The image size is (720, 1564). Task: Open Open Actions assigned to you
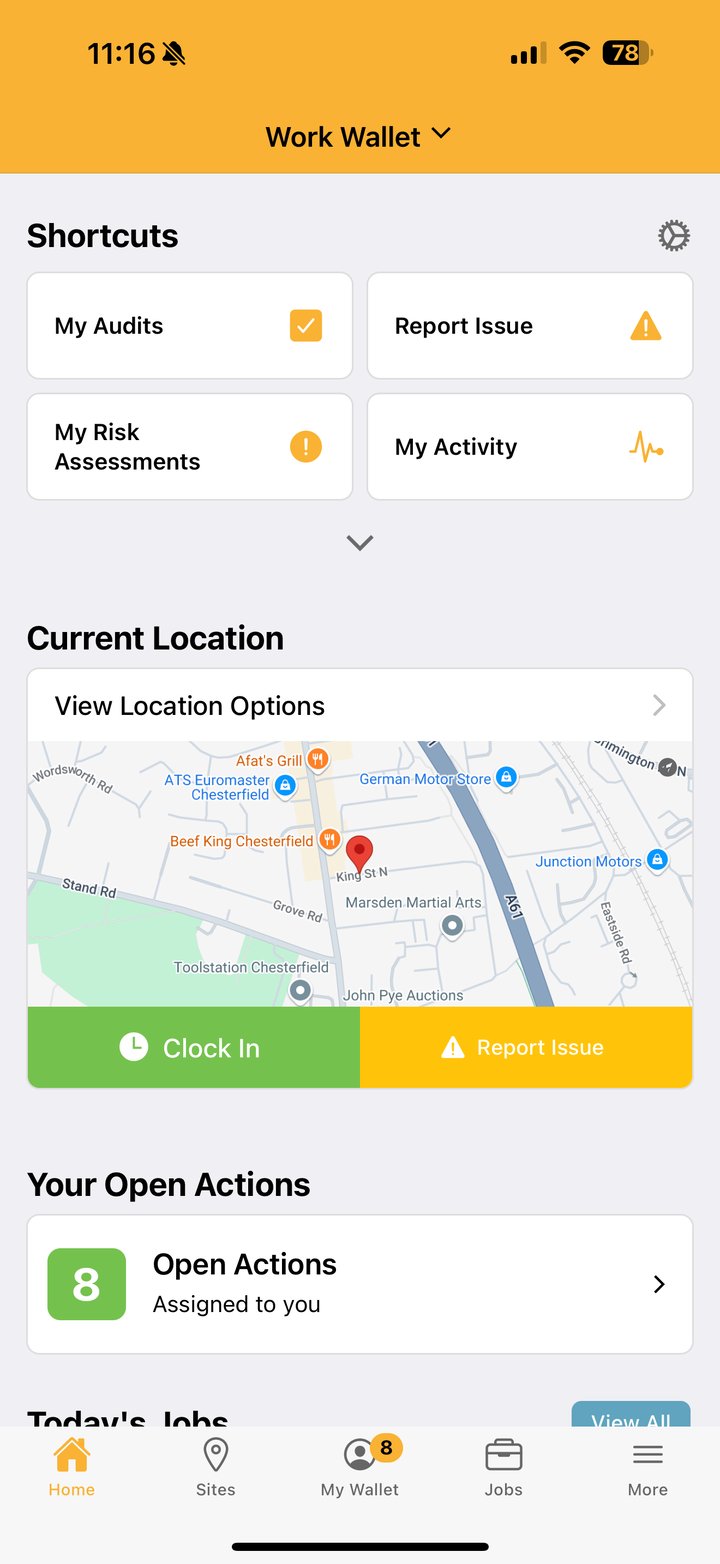coord(359,1284)
